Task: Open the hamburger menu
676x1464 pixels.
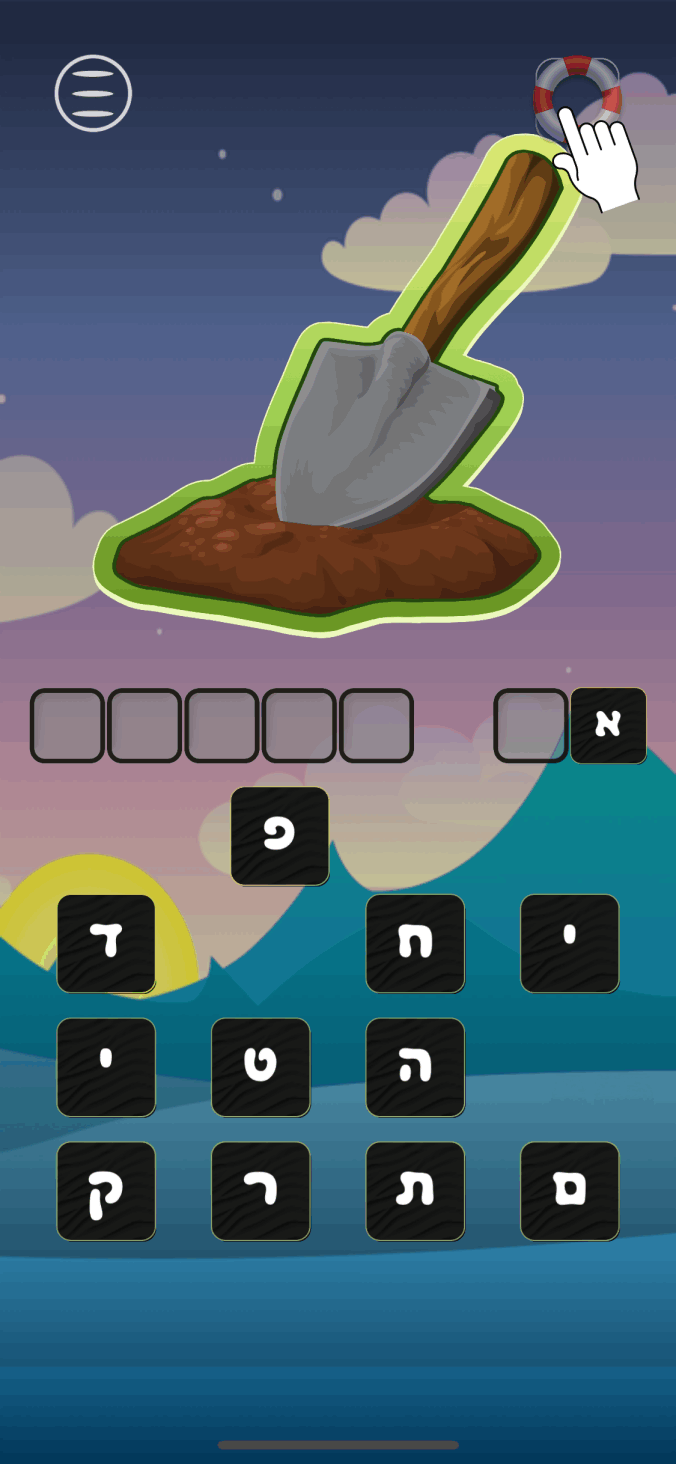Action: tap(93, 93)
